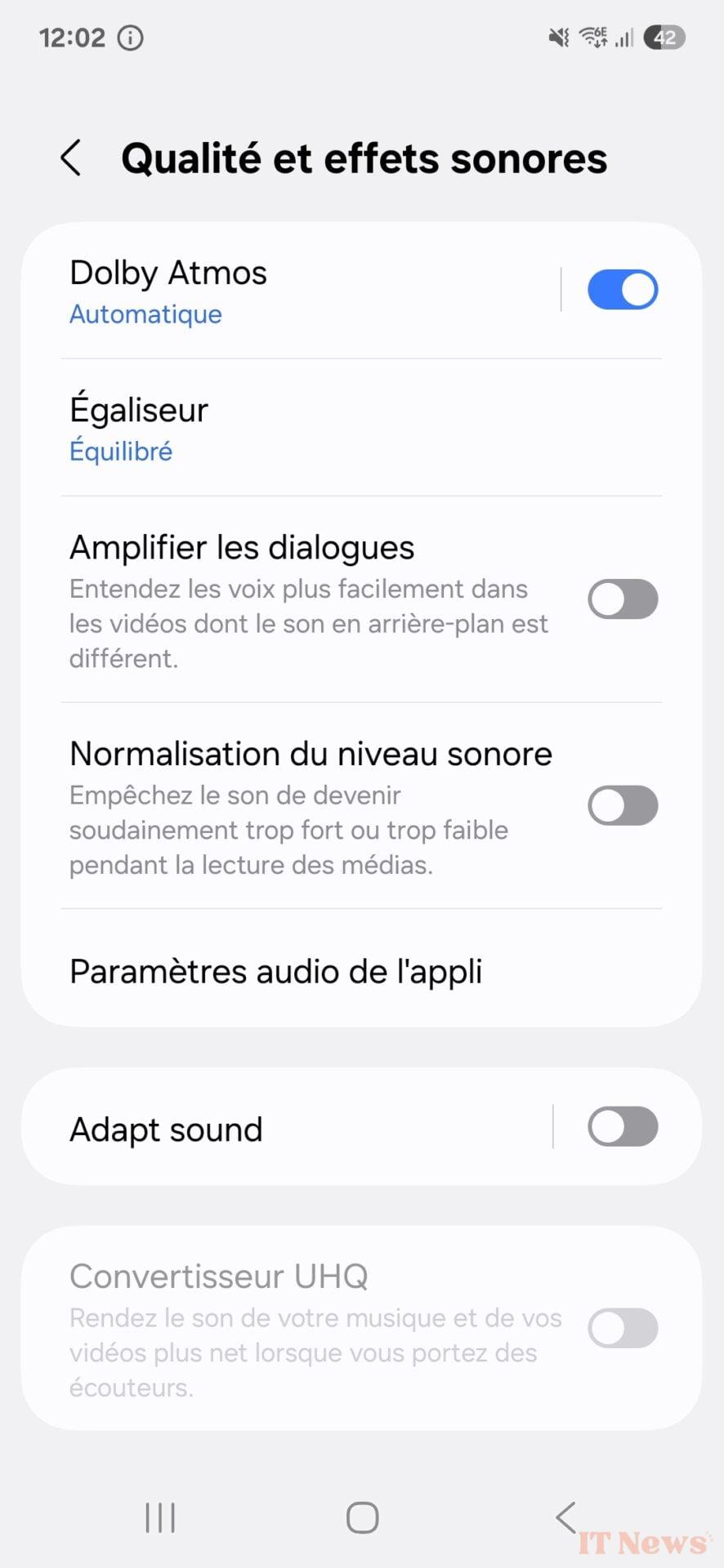Viewport: 724px width, 1568px height.
Task: Open Paramètres audio de l'appli
Action: click(276, 972)
